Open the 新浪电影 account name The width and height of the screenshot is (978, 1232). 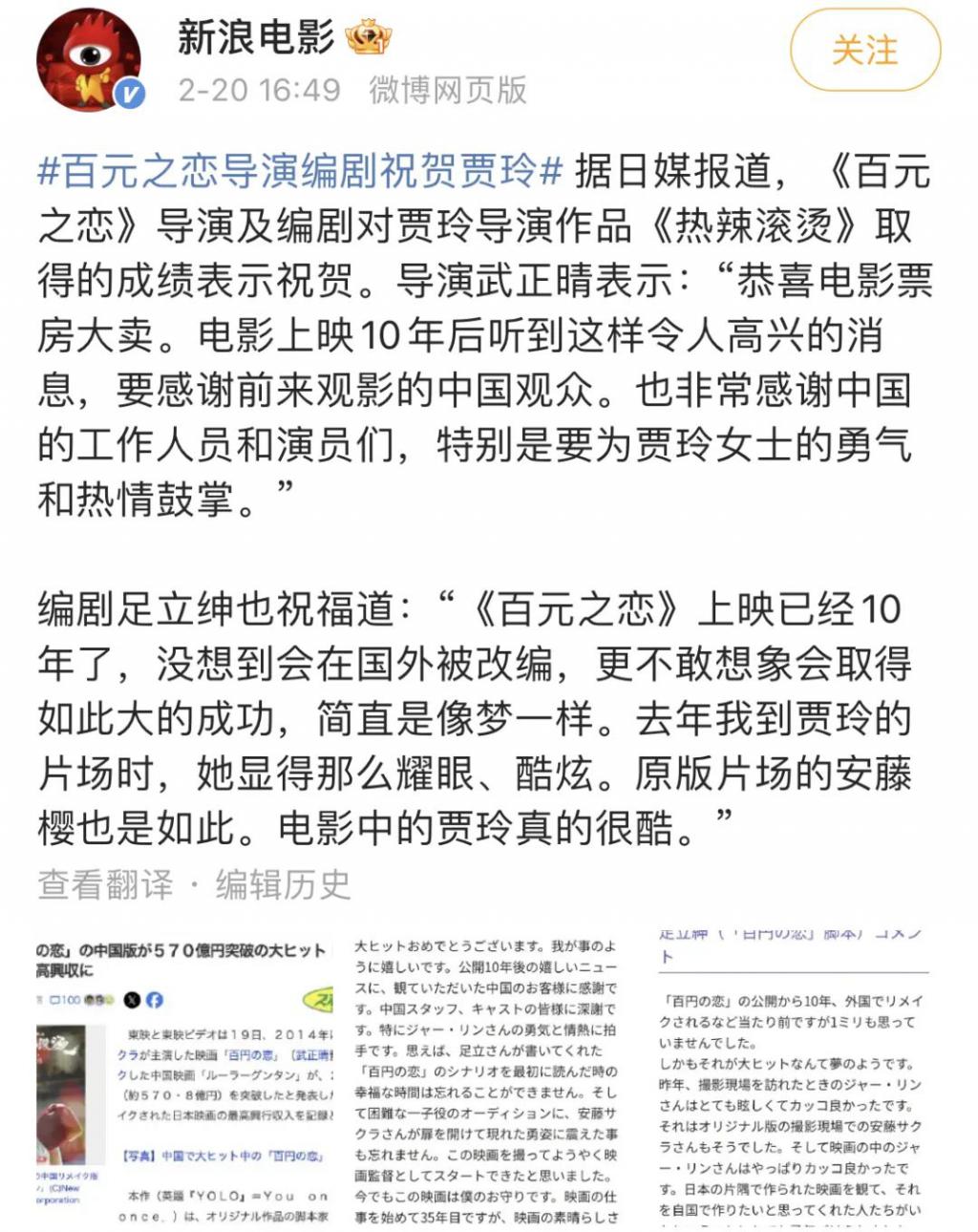click(x=256, y=38)
